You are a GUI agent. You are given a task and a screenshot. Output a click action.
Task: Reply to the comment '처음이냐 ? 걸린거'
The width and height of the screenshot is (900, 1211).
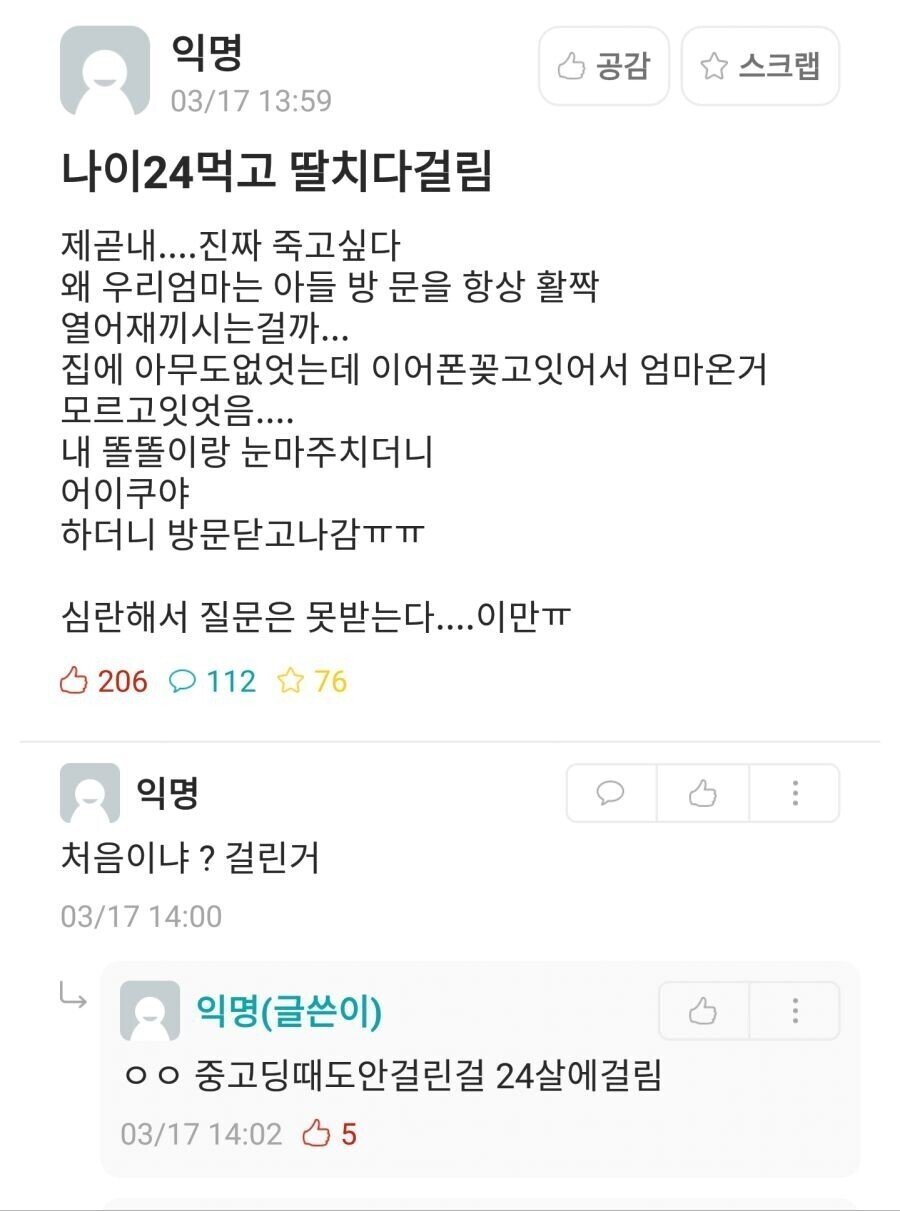611,794
